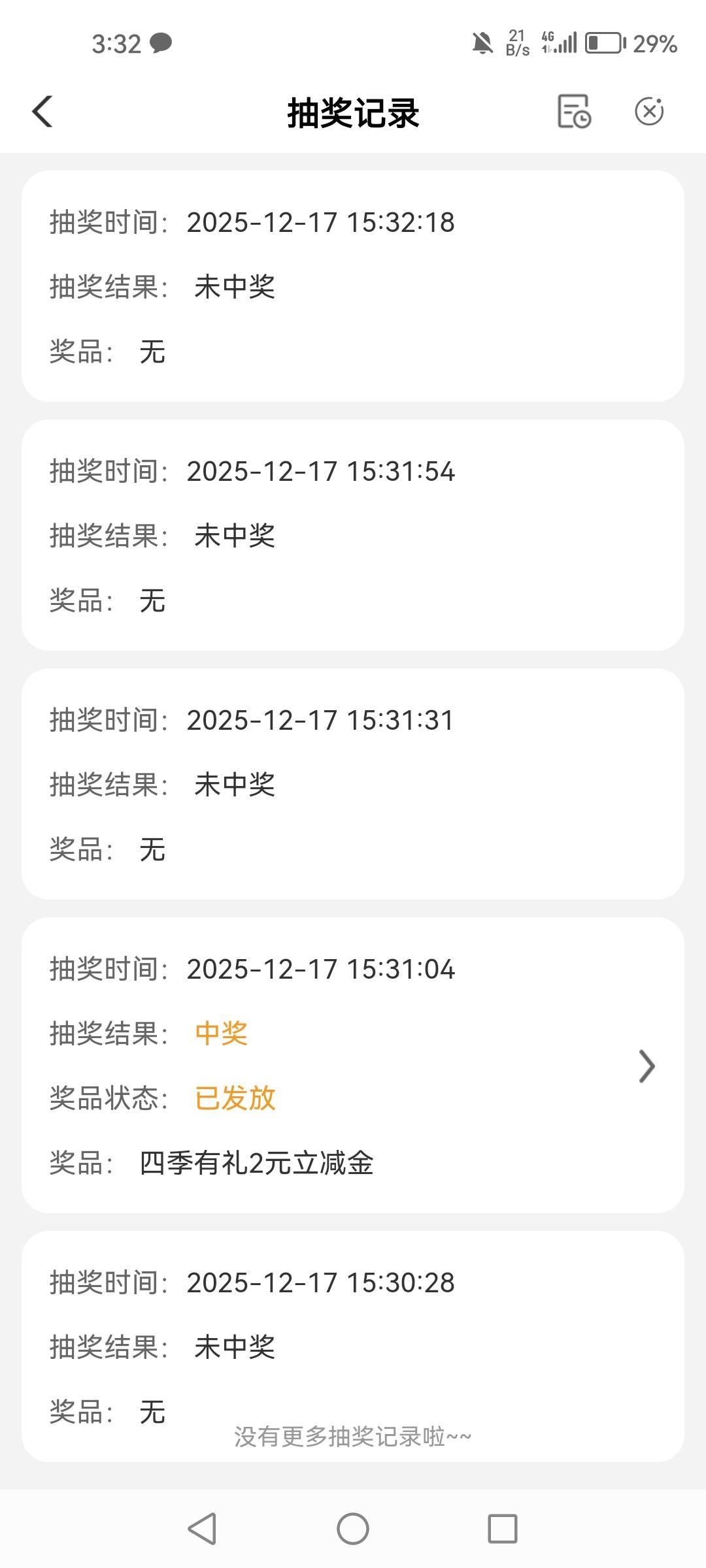
Task: Open the history icon in the title bar
Action: (574, 112)
